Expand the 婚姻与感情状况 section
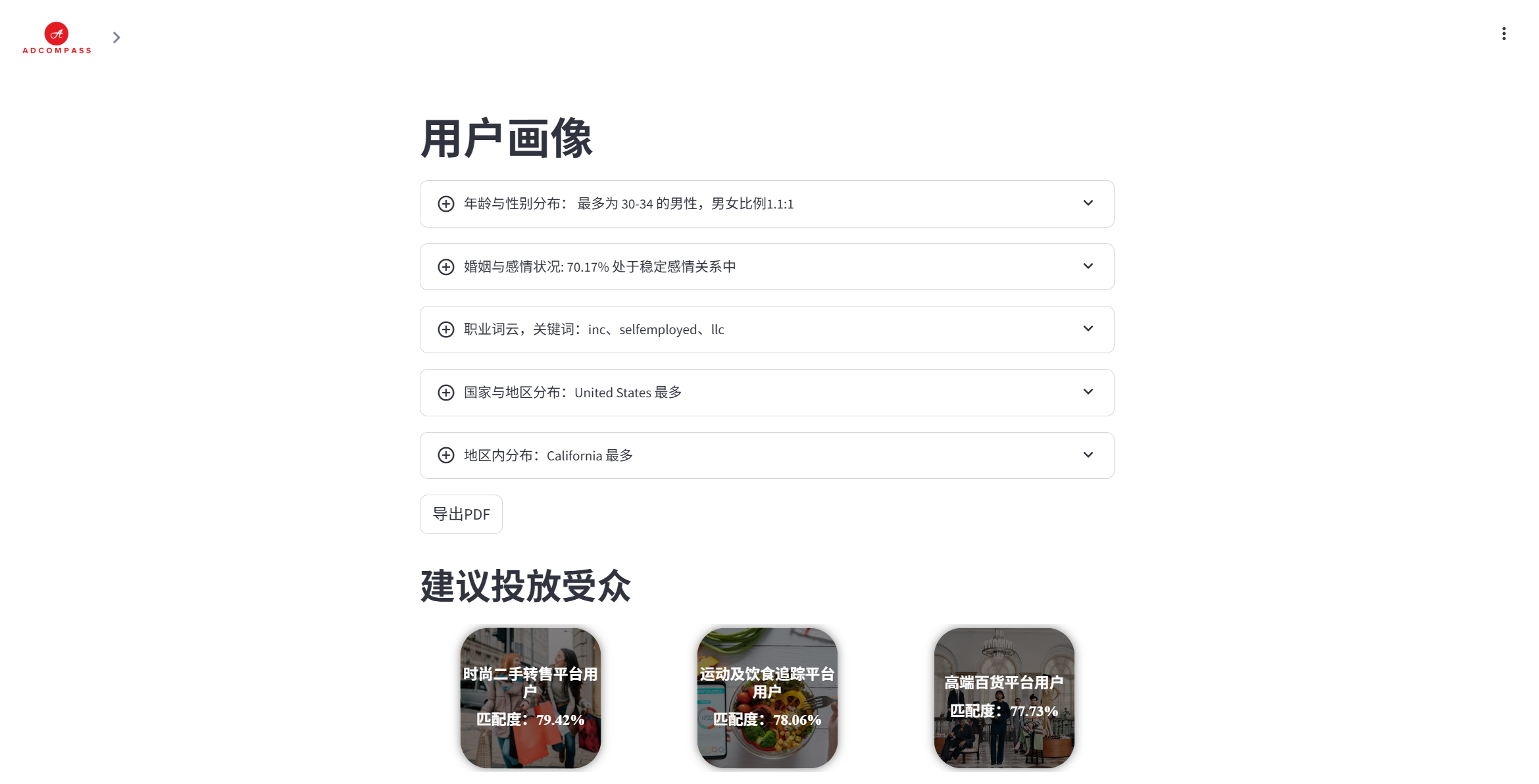 pyautogui.click(x=767, y=266)
